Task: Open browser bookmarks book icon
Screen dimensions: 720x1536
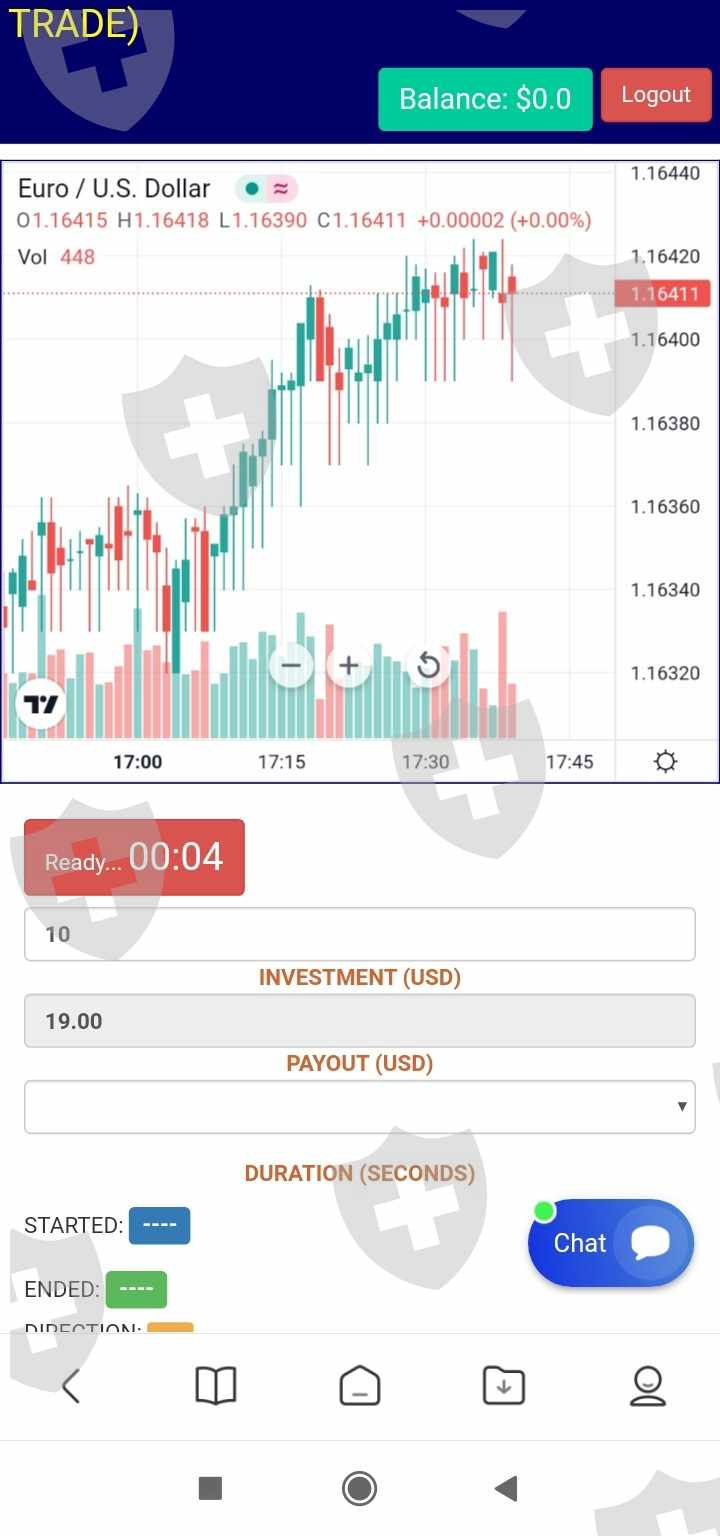Action: click(215, 1386)
